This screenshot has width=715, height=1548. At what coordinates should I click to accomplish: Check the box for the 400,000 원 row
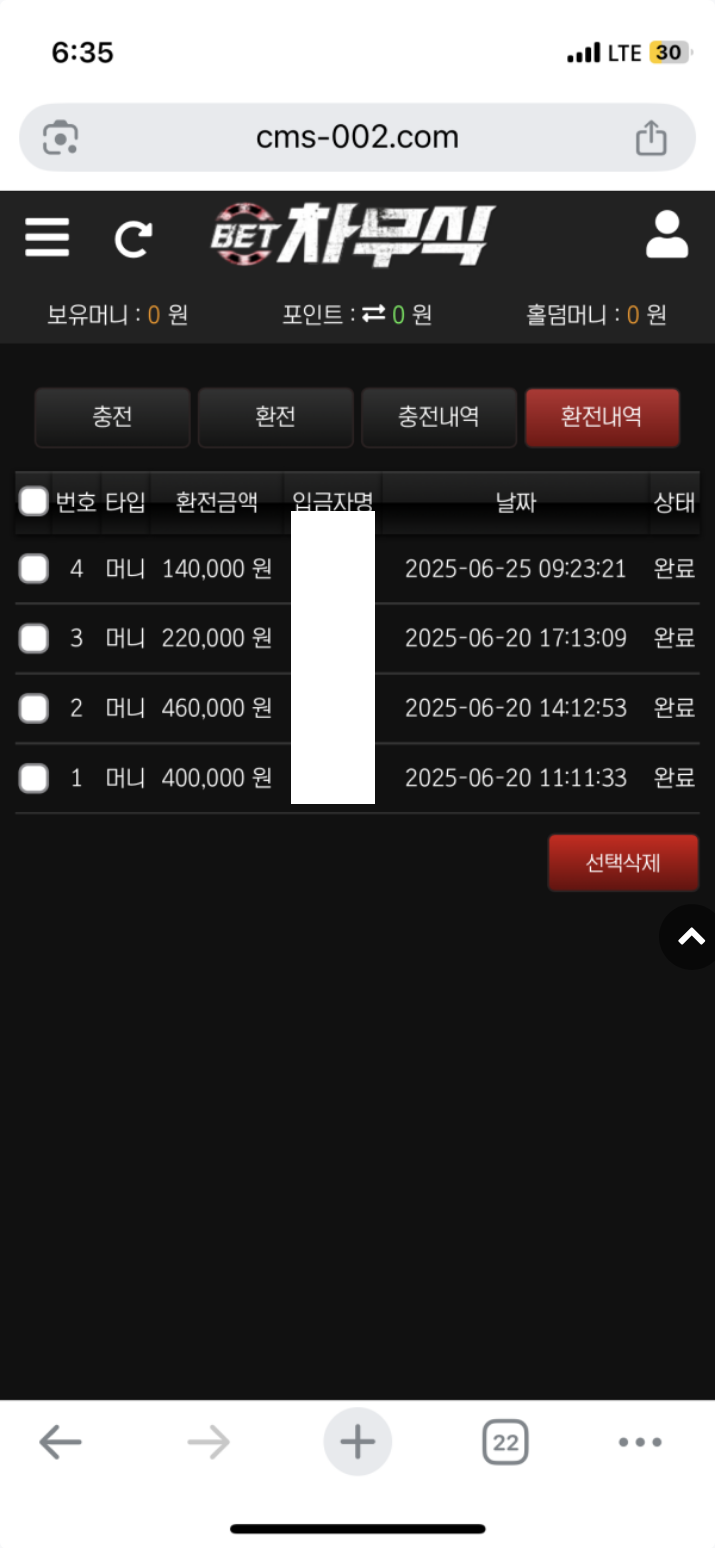(34, 778)
